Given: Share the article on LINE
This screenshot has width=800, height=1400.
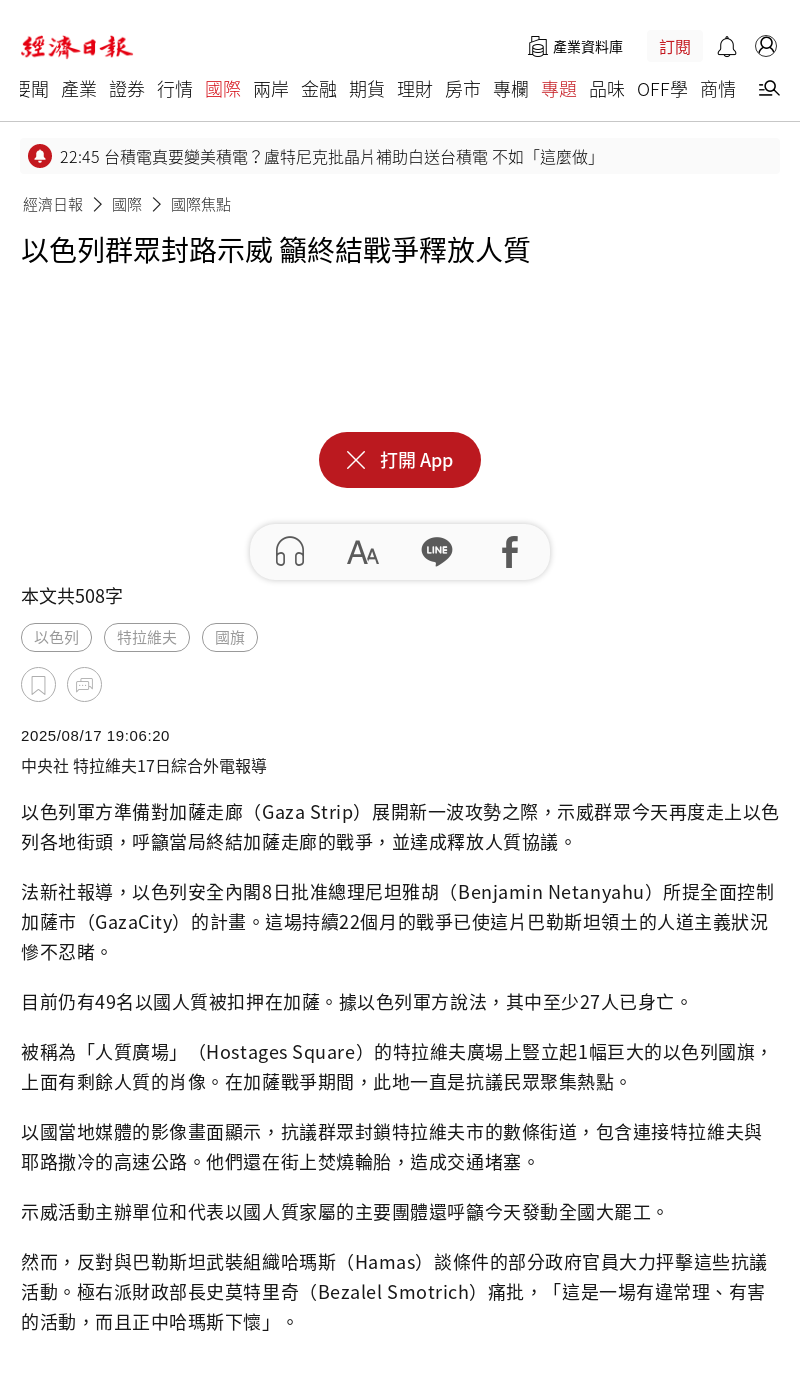Looking at the screenshot, I should pyautogui.click(x=437, y=552).
